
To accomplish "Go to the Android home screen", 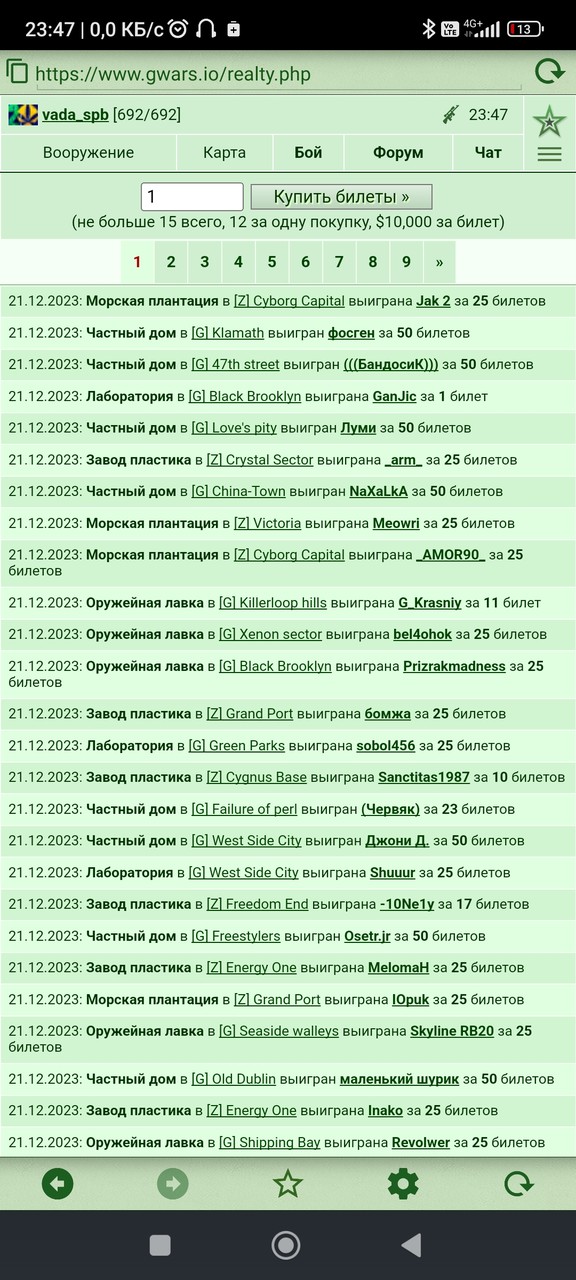I will click(286, 1245).
